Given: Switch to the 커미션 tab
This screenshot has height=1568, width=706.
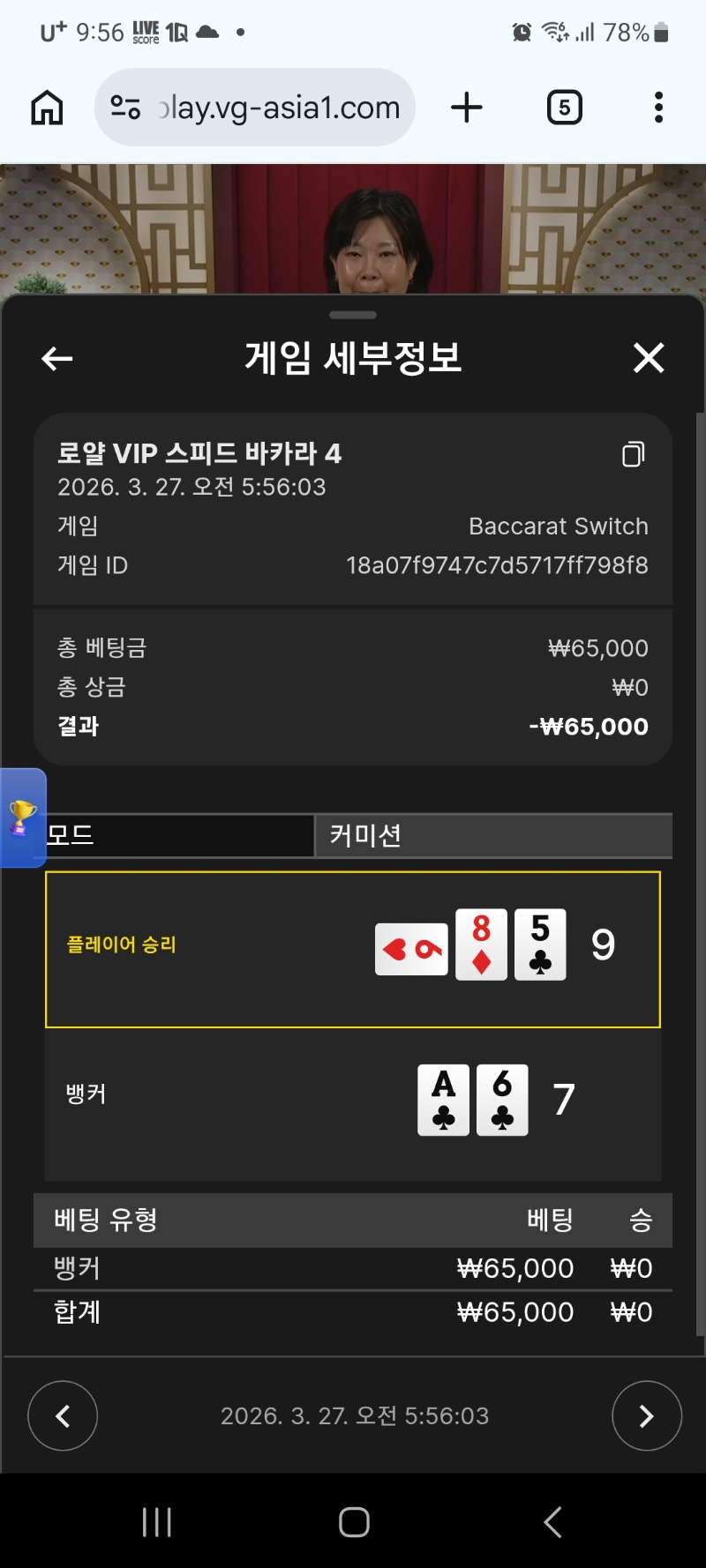Looking at the screenshot, I should click(x=493, y=835).
